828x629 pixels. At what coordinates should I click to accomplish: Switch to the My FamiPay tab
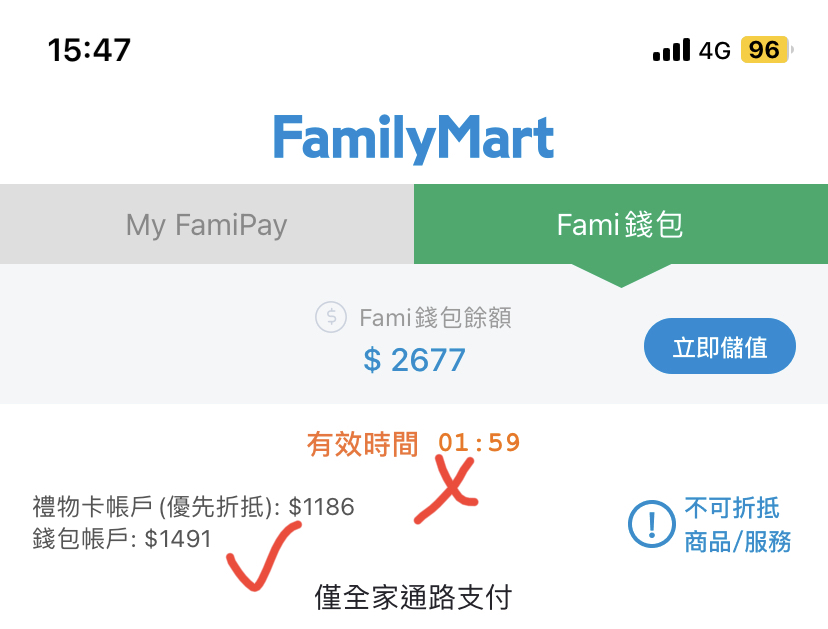click(x=206, y=225)
